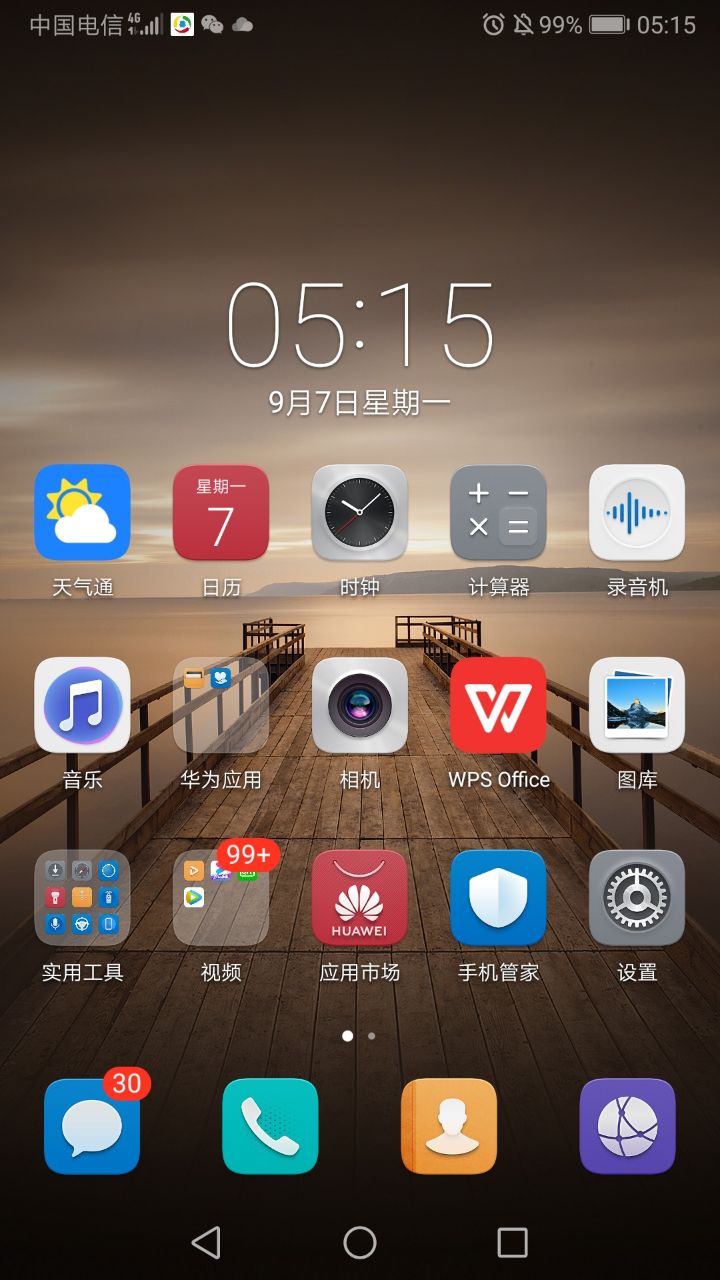Launch the 应用市场 Huawei app store
This screenshot has width=720, height=1280.
360,898
